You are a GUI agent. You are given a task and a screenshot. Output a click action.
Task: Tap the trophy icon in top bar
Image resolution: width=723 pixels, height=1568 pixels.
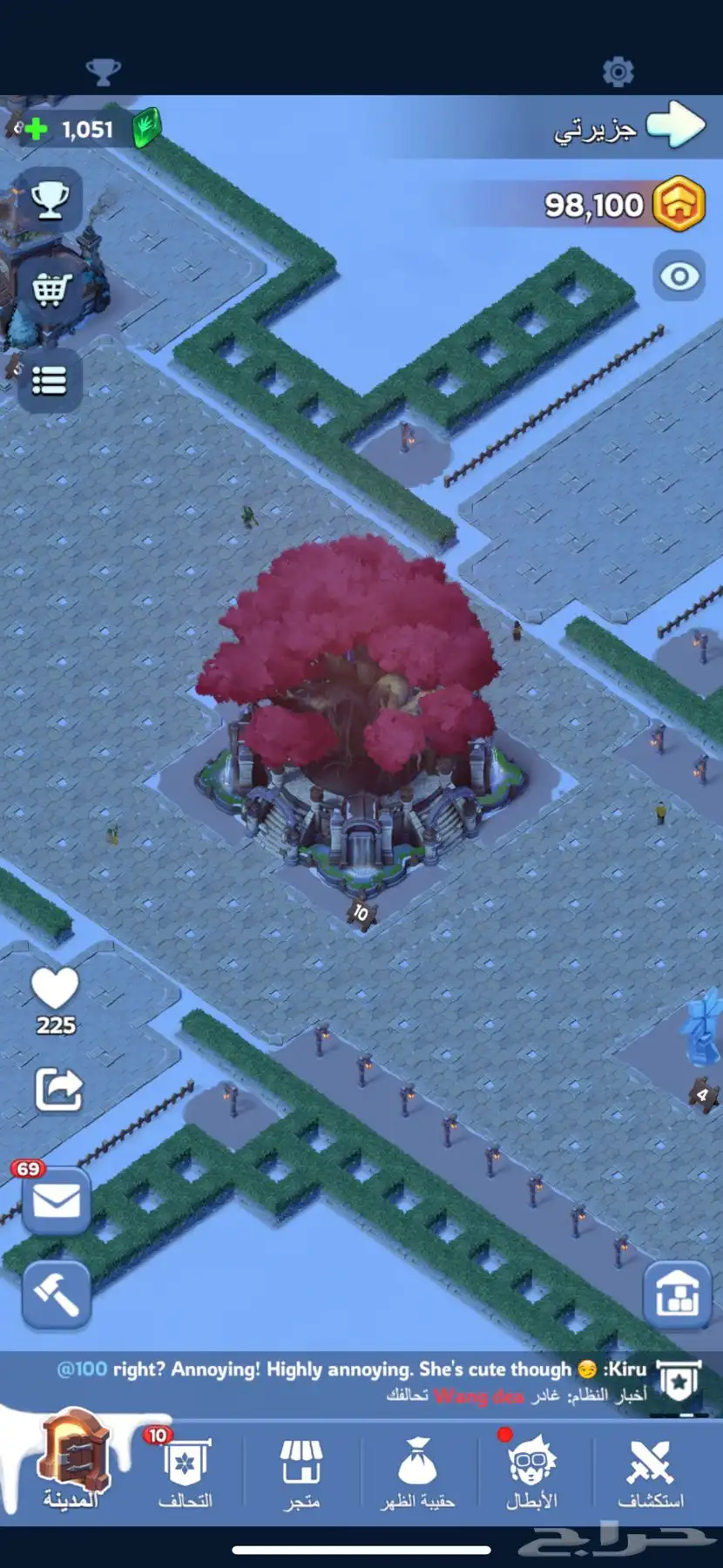point(103,71)
